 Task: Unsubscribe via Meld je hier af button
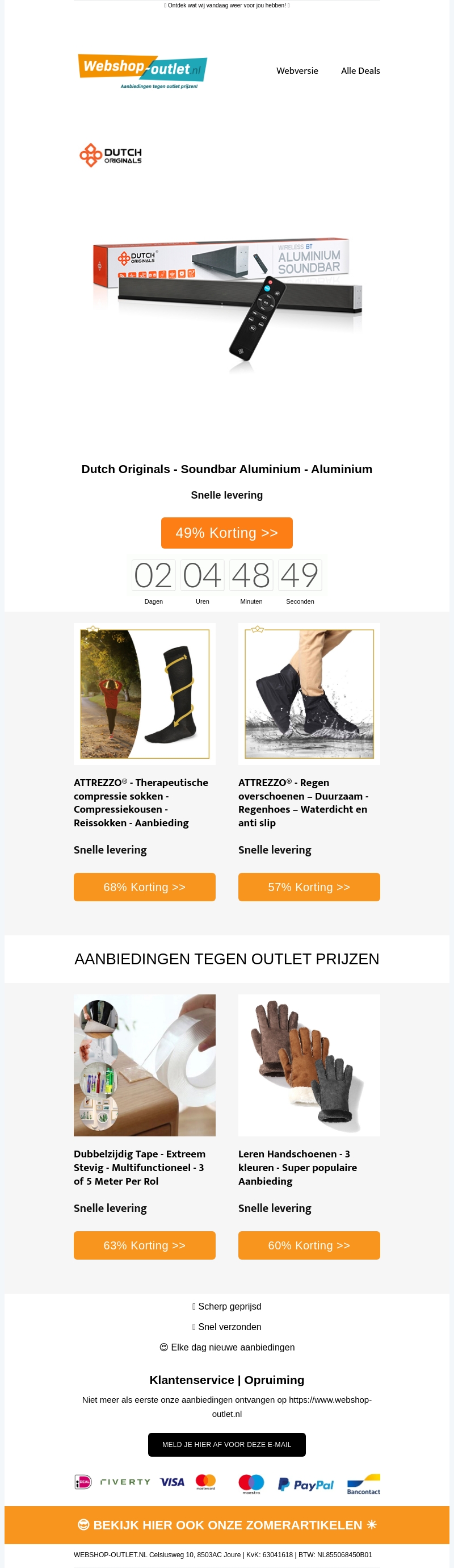coord(226,1444)
